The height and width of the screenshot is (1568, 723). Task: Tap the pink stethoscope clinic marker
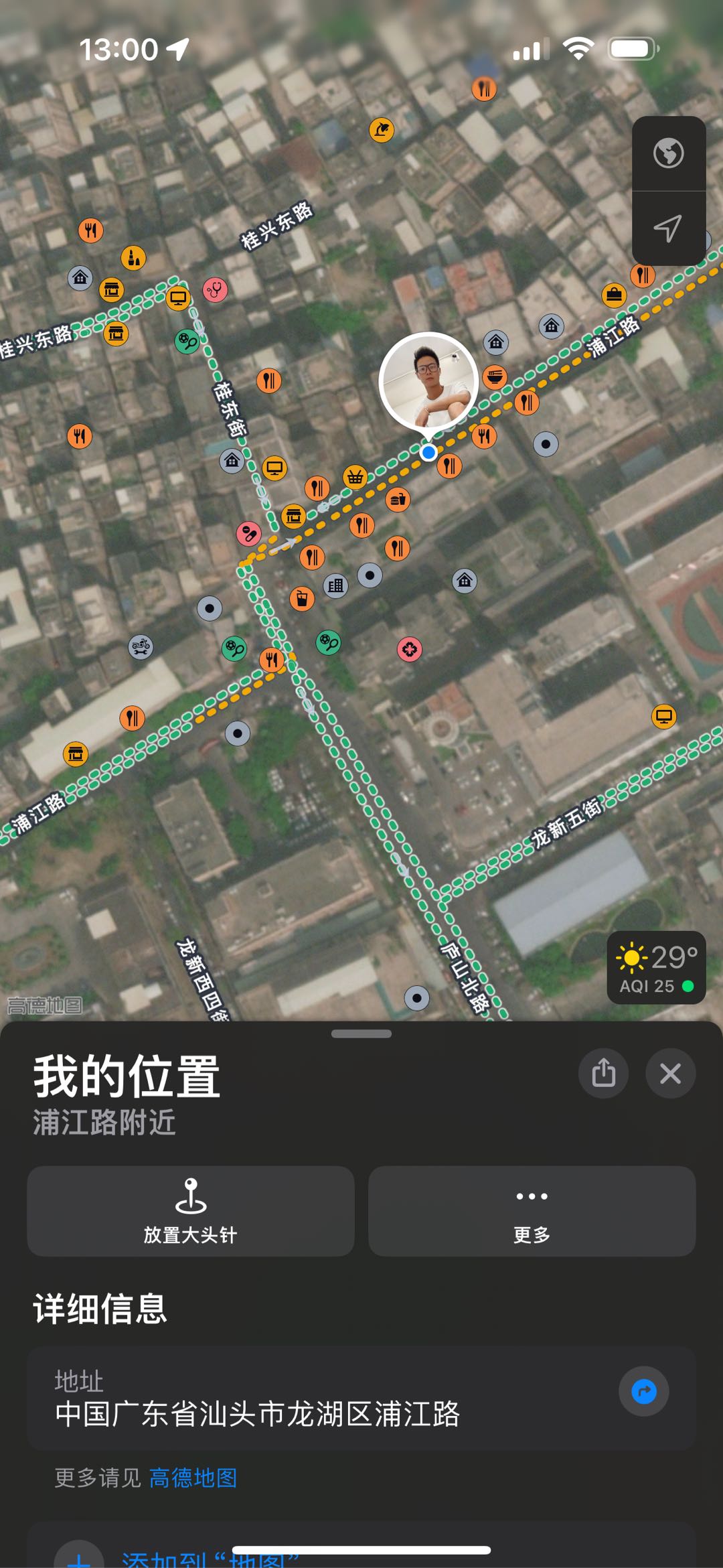(x=215, y=289)
